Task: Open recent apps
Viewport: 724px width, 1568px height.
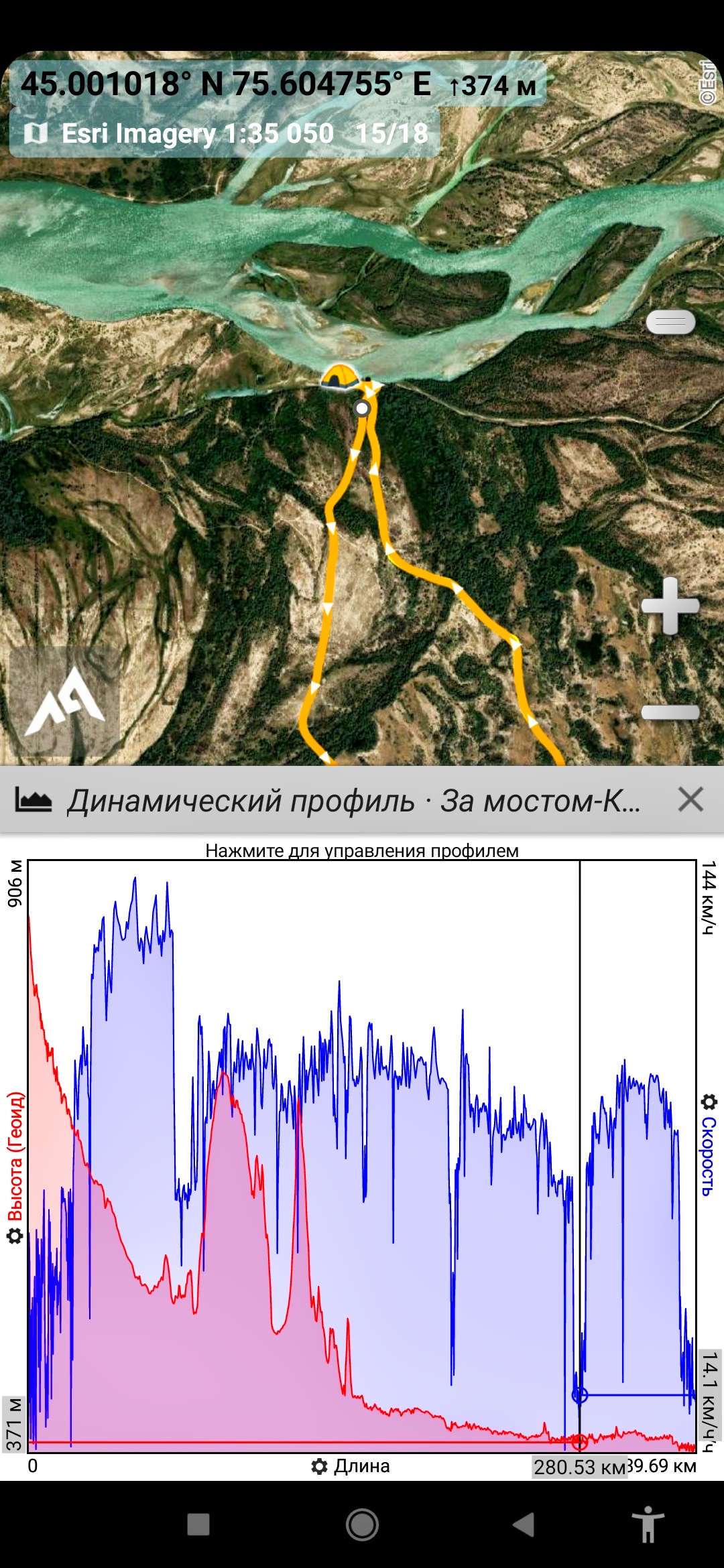Action: point(198,1524)
